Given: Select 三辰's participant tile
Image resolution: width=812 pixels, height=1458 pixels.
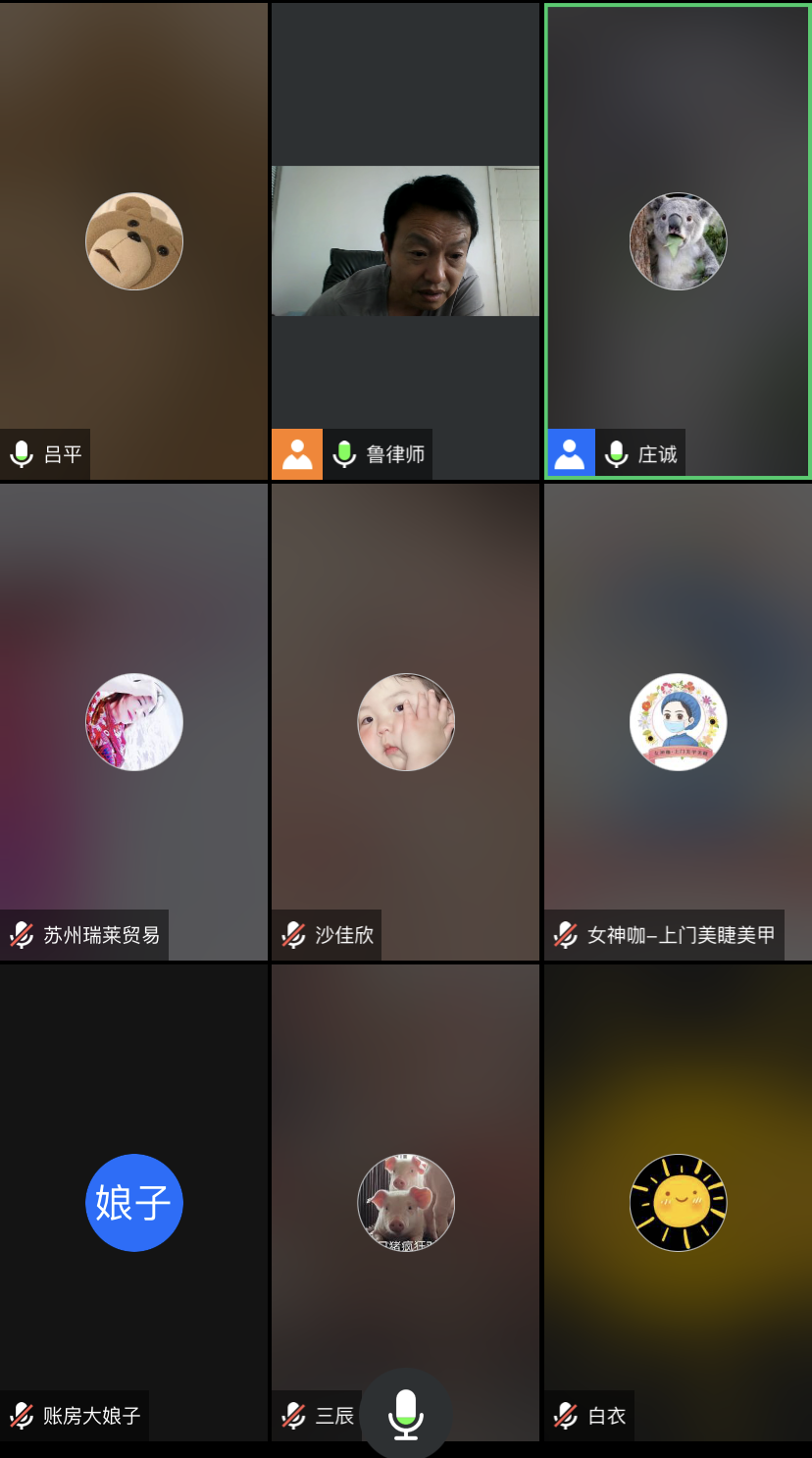Looking at the screenshot, I should [405, 1203].
